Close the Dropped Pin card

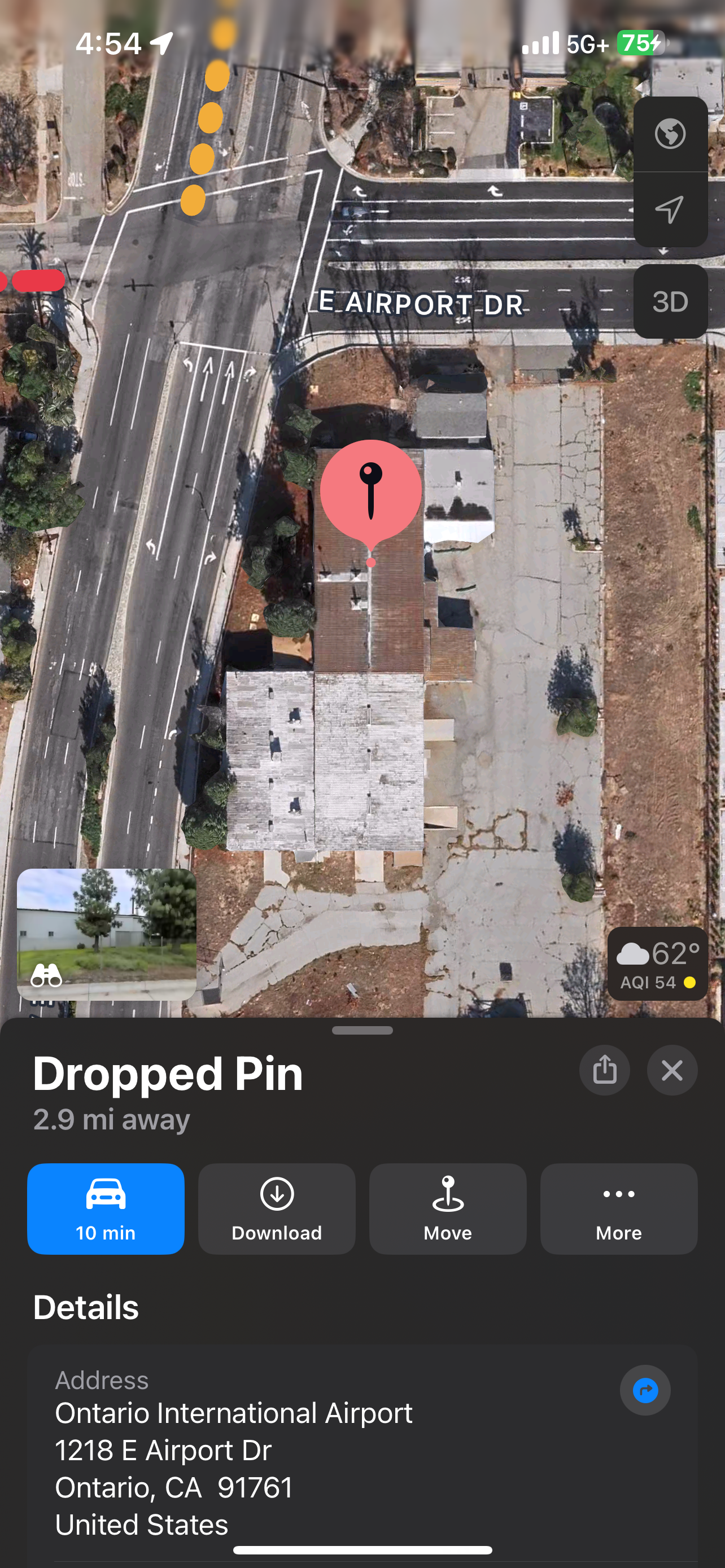(672, 1070)
